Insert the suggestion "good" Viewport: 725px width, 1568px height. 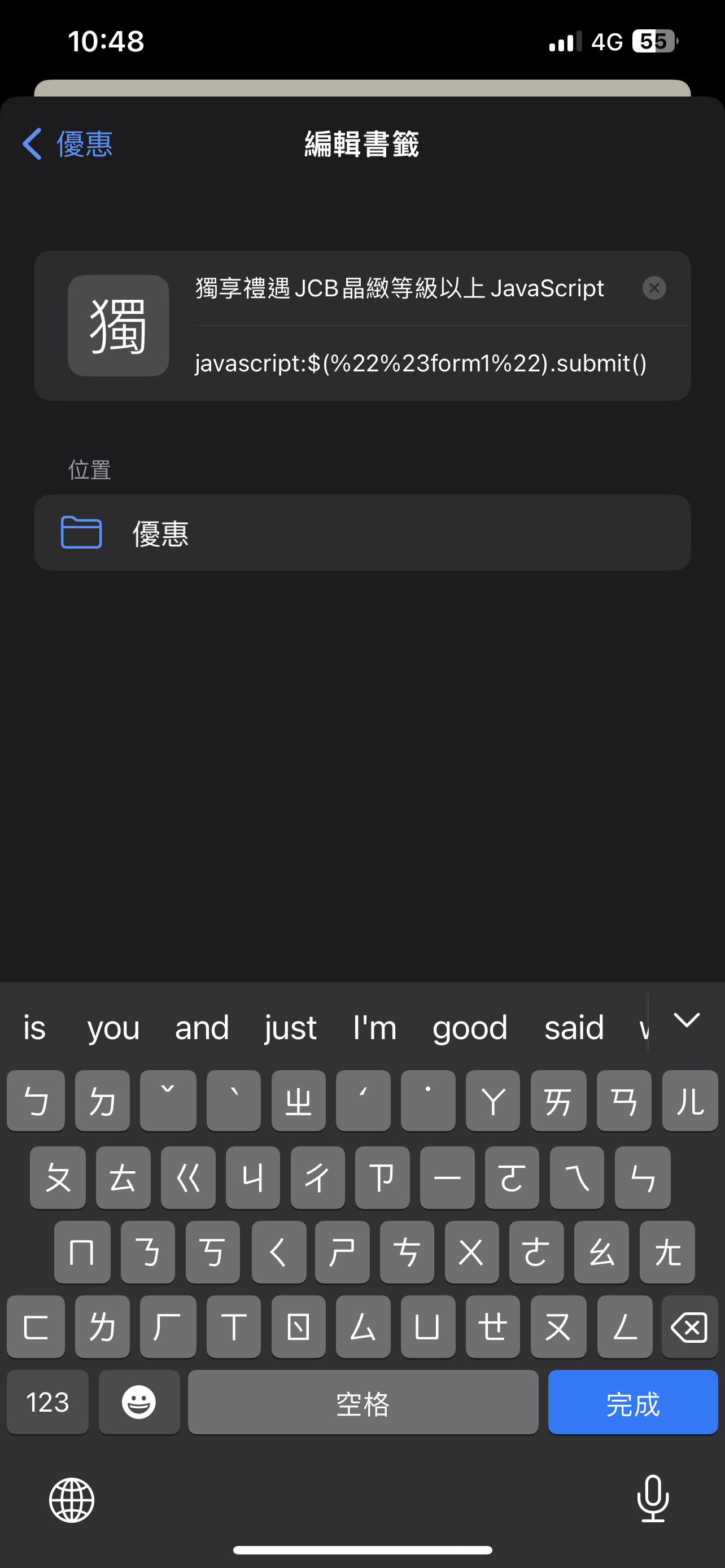470,1027
